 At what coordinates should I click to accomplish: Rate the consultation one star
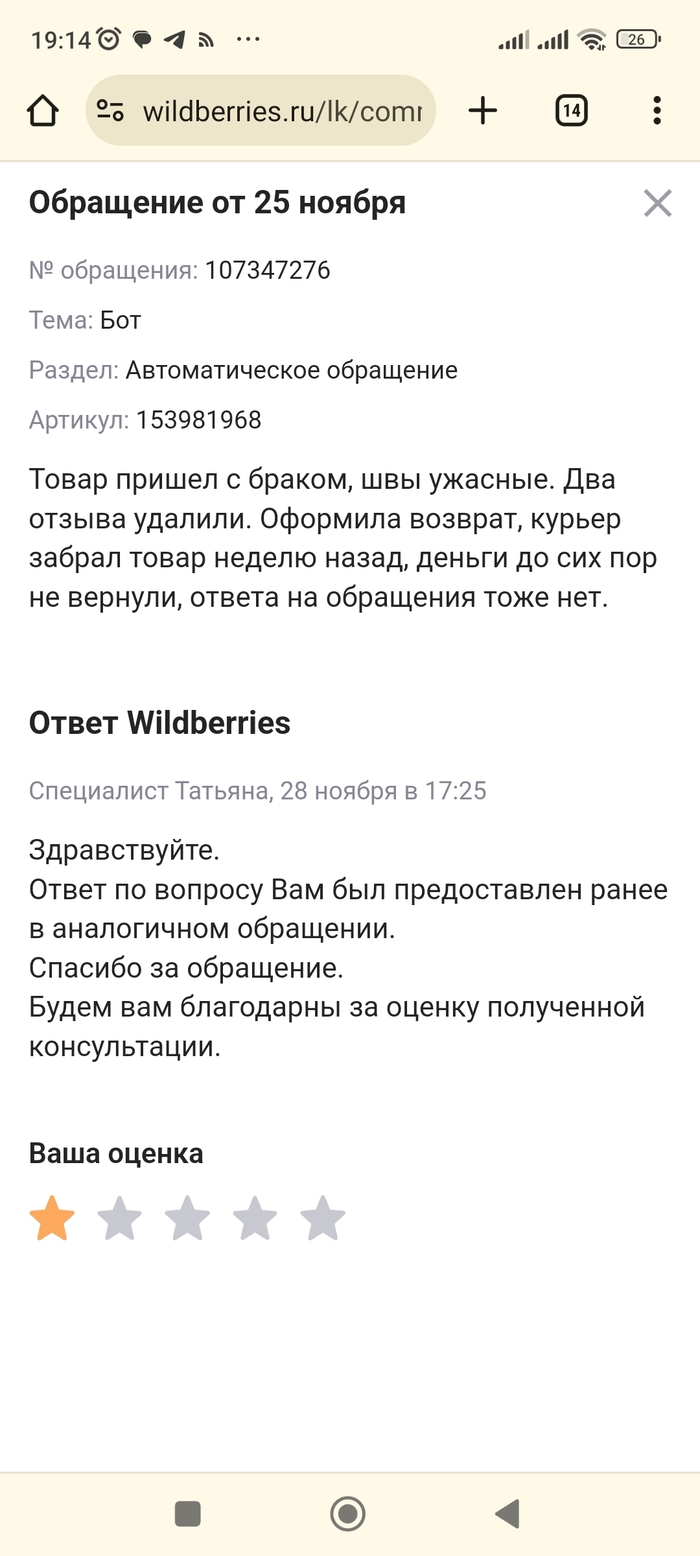coord(52,1219)
